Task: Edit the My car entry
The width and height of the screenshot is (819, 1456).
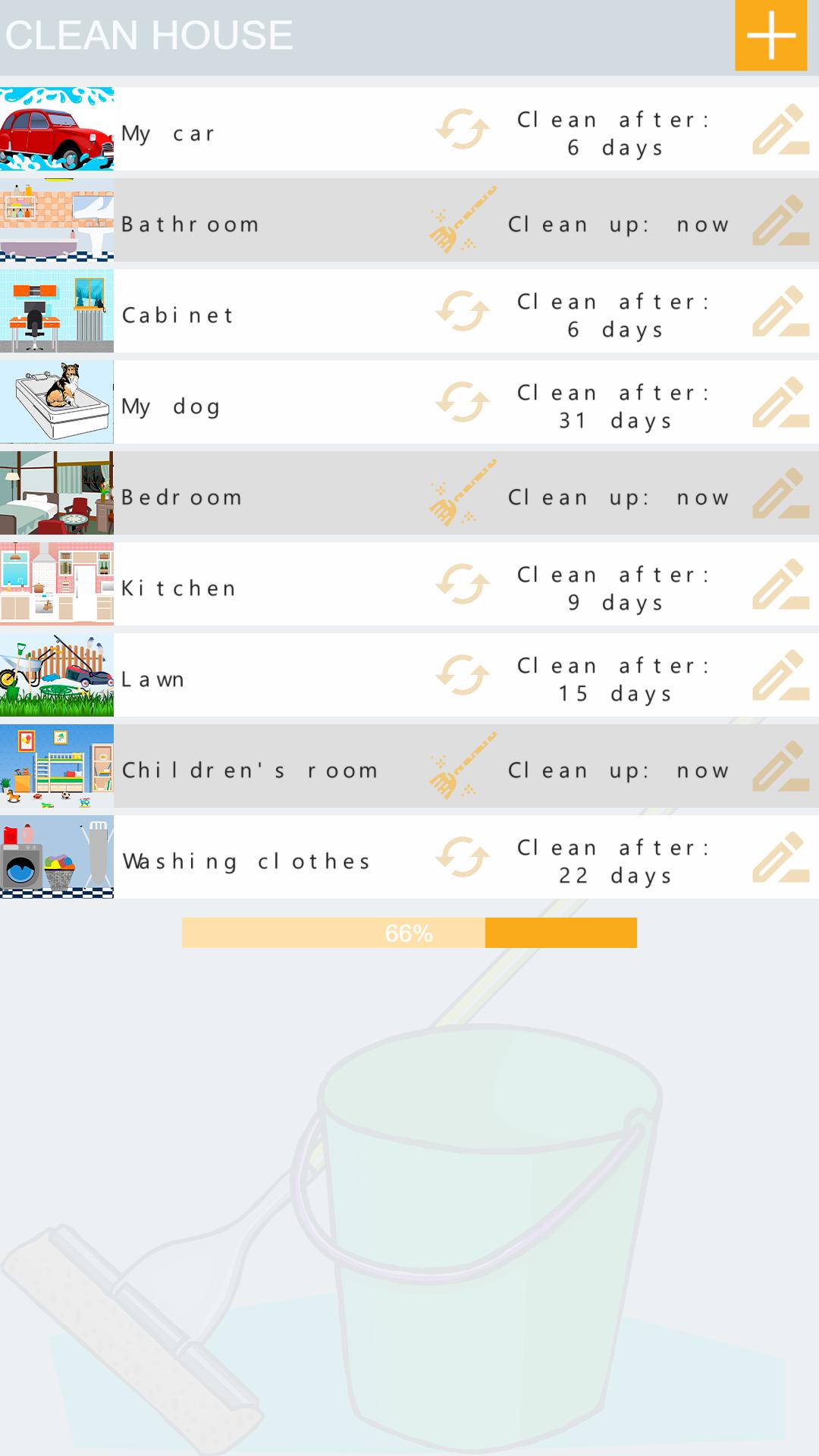Action: 781,129
